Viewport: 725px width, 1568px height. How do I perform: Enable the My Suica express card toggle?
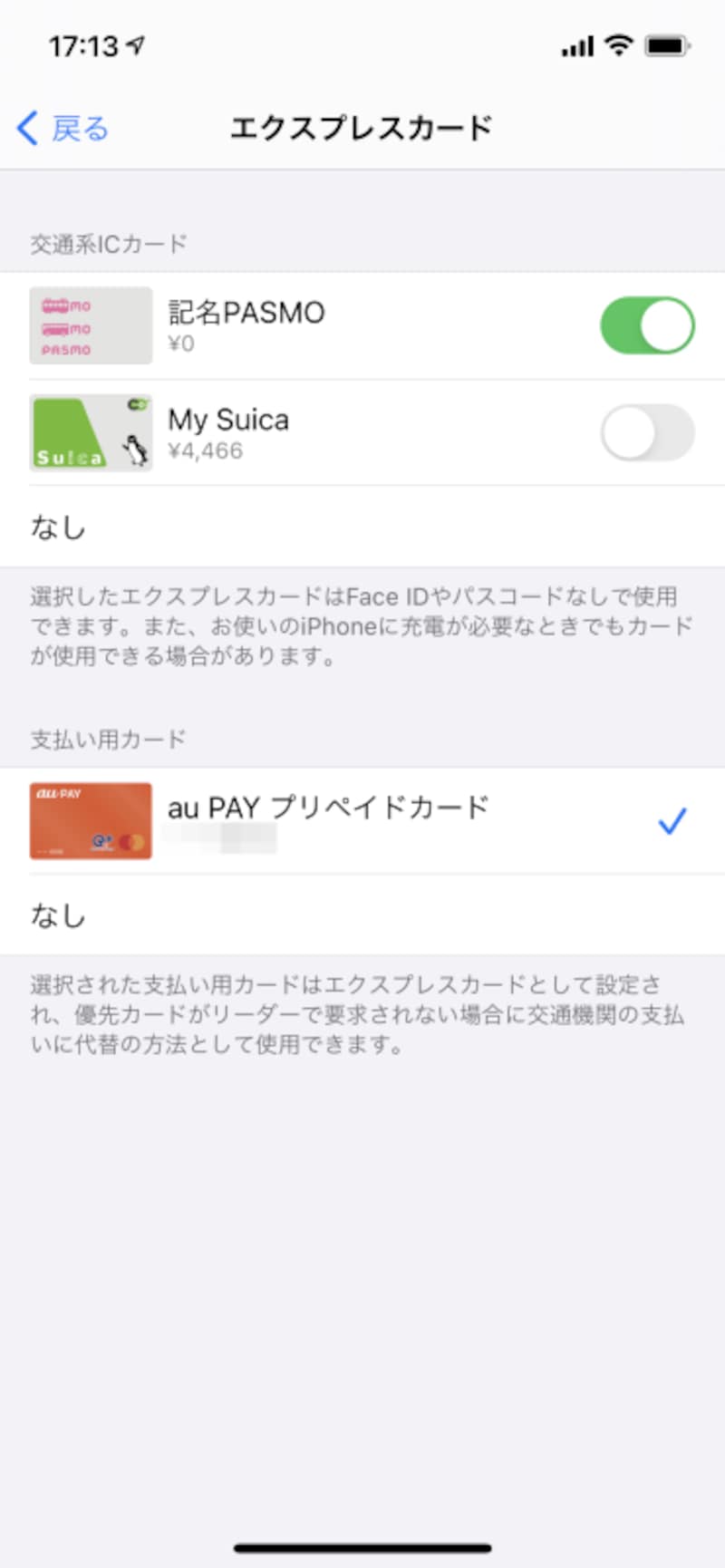click(x=647, y=432)
